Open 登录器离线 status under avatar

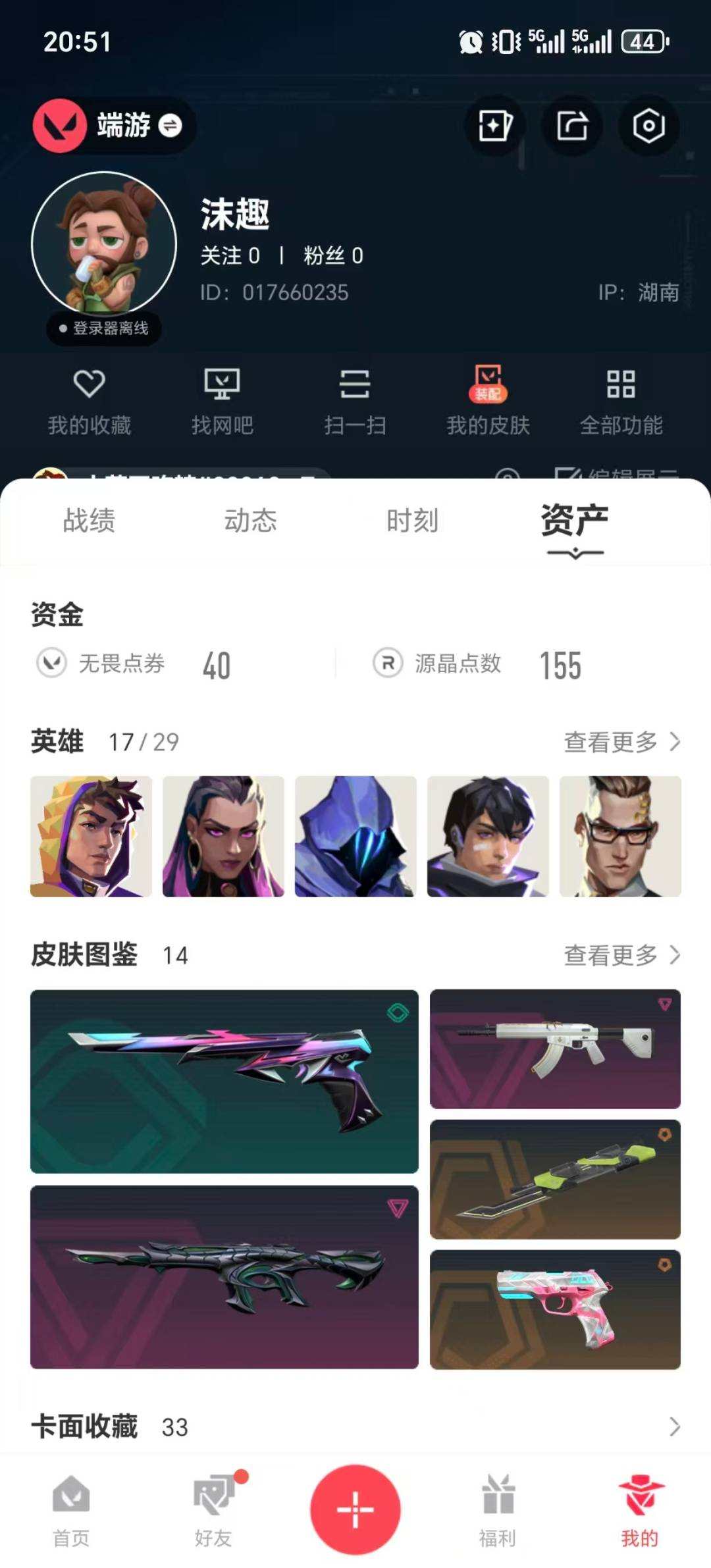coord(103,327)
